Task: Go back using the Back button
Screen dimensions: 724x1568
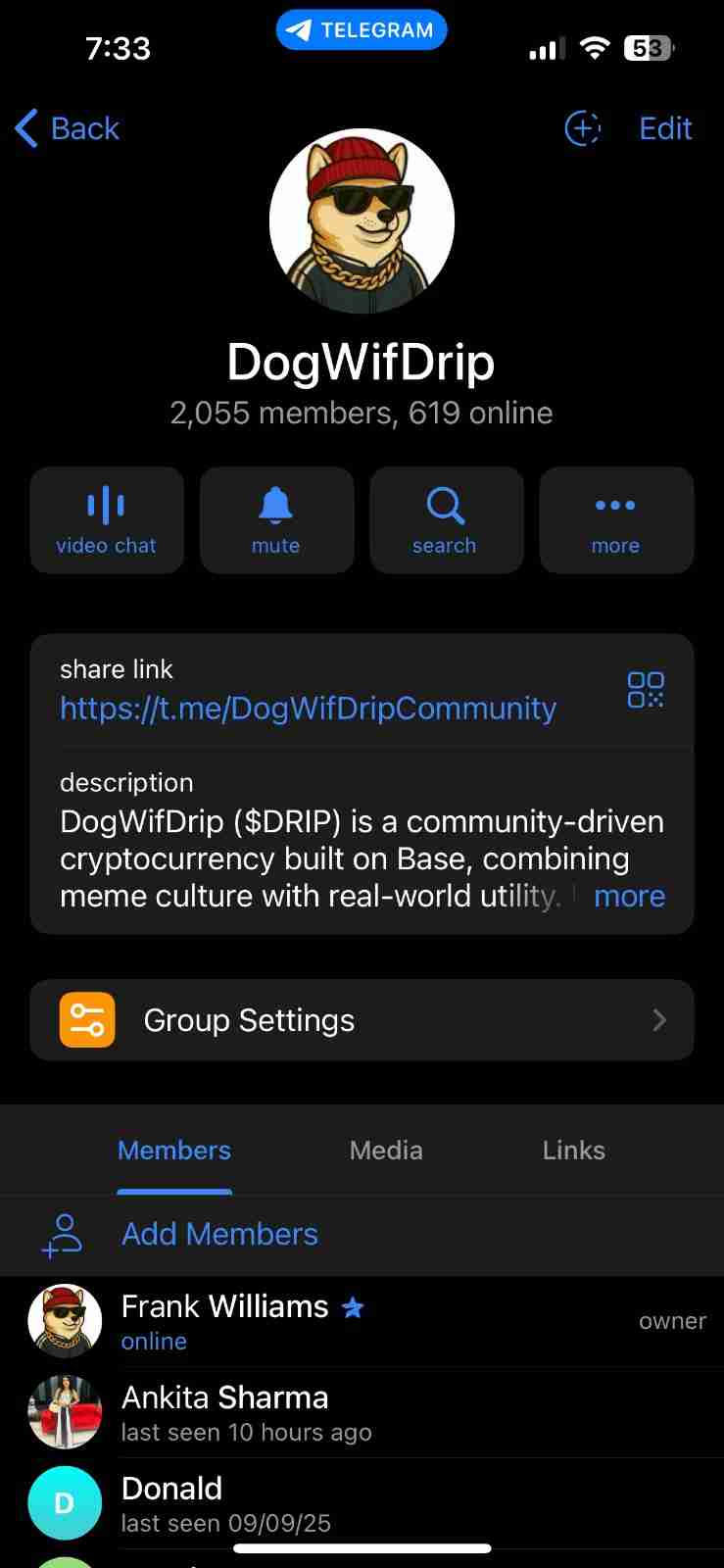Action: [x=67, y=128]
